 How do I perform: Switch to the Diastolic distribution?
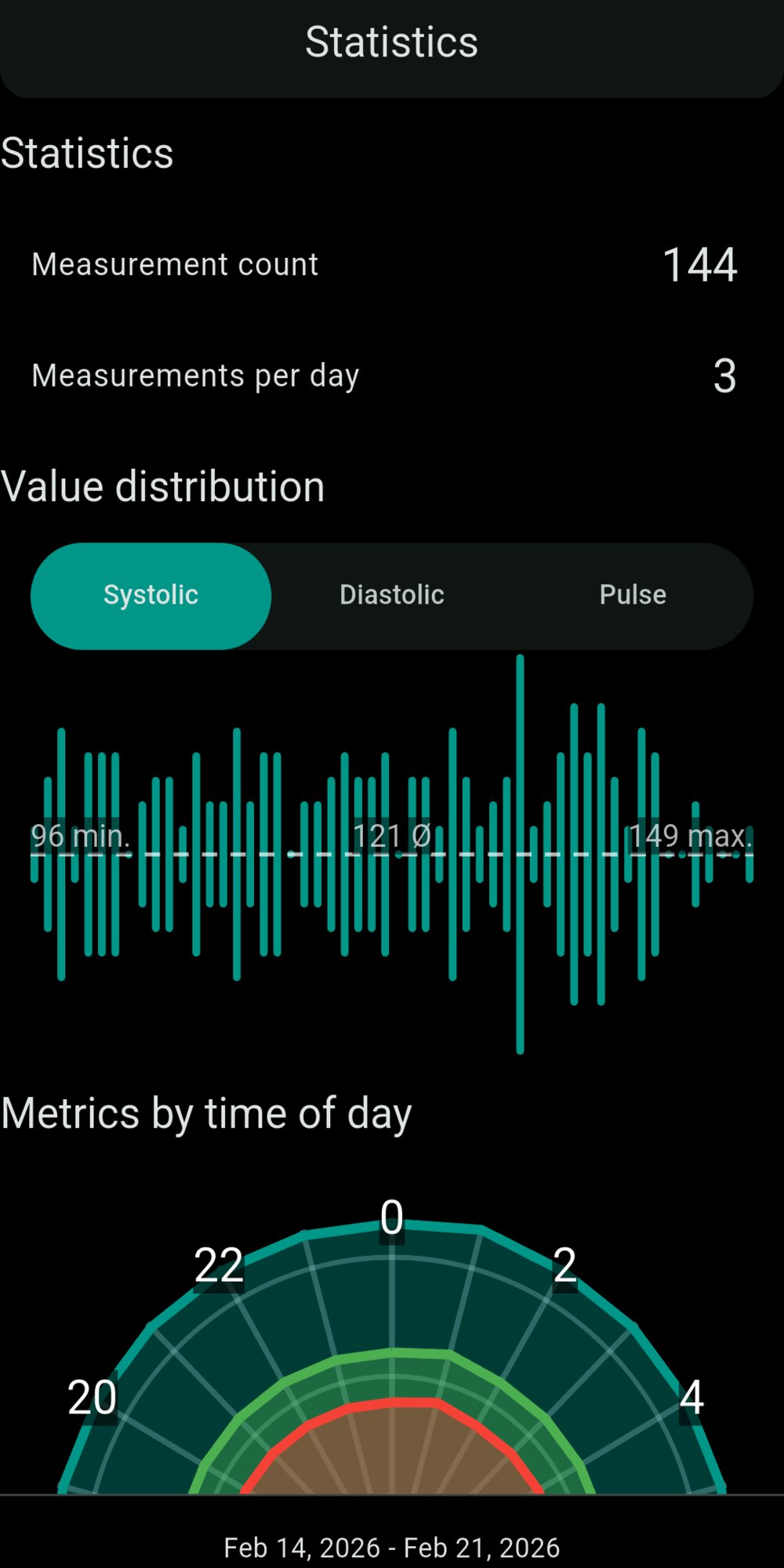tap(392, 596)
